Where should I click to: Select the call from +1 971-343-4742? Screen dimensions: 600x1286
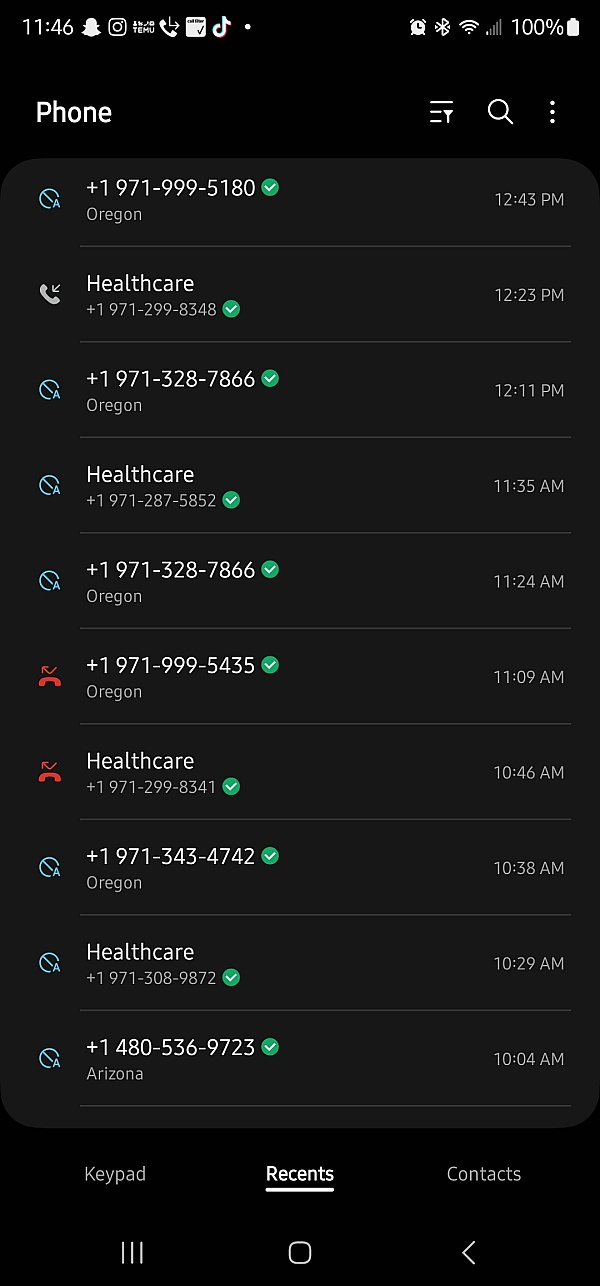click(x=300, y=868)
